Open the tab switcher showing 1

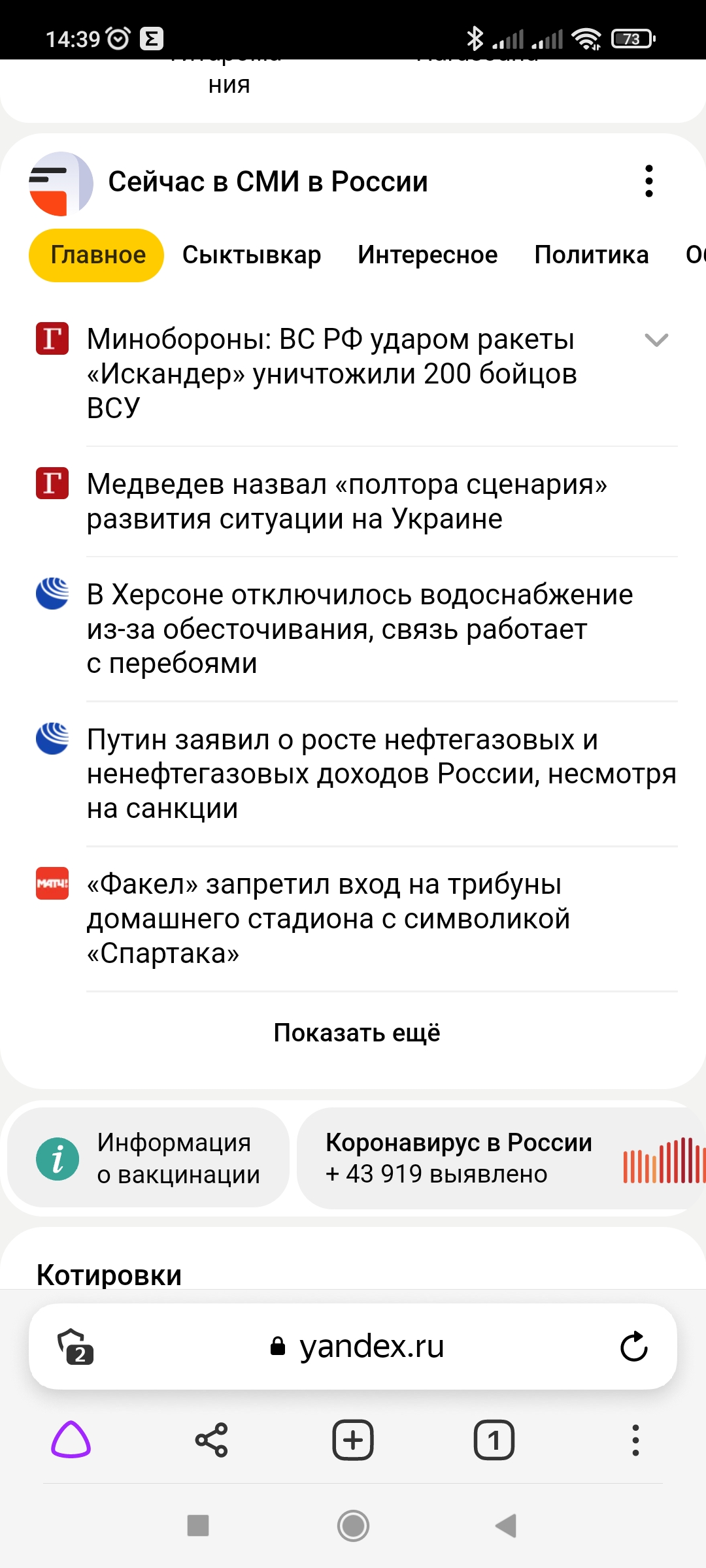coord(494,1439)
